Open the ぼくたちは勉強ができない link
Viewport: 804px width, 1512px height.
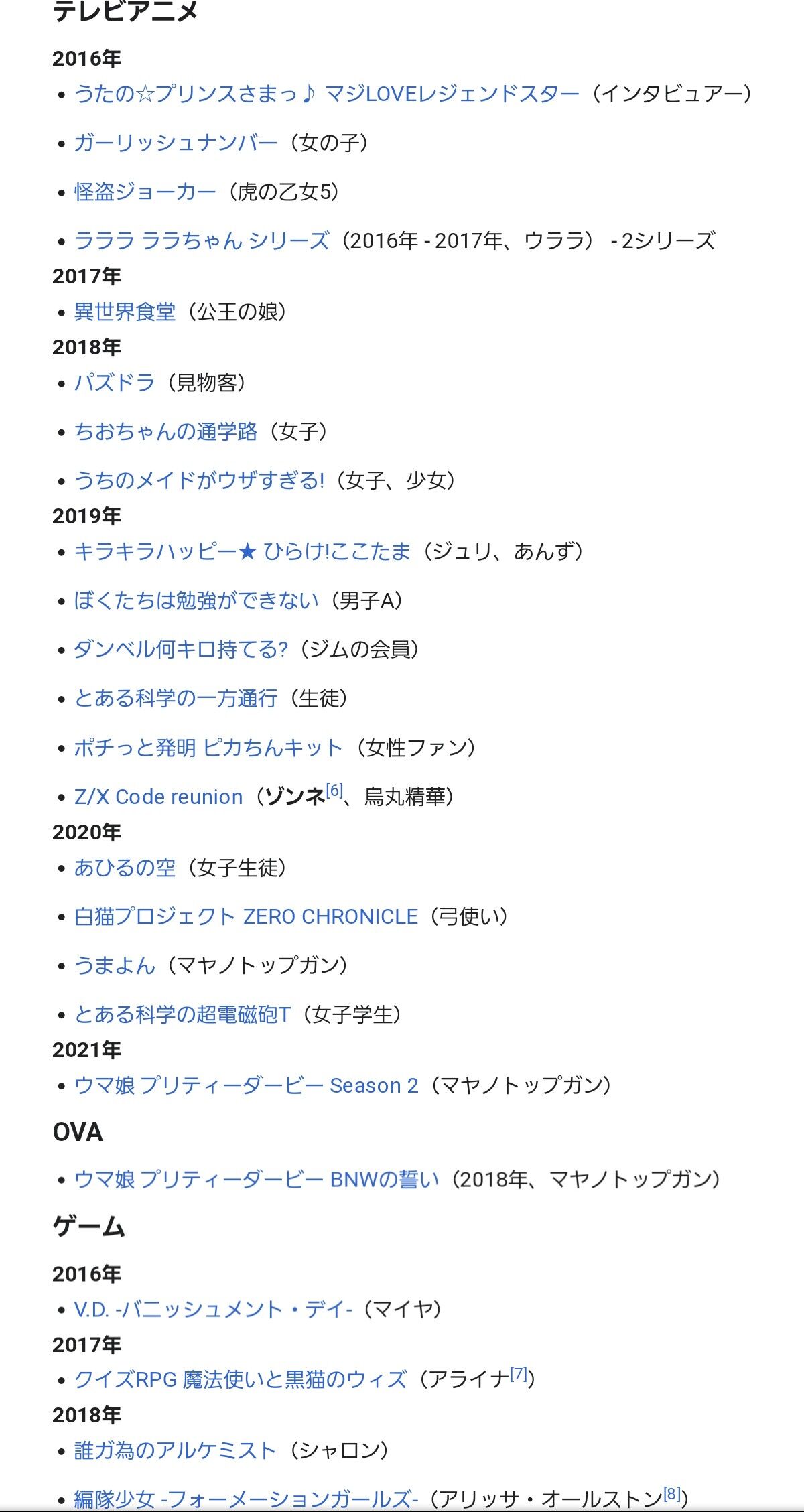(196, 600)
